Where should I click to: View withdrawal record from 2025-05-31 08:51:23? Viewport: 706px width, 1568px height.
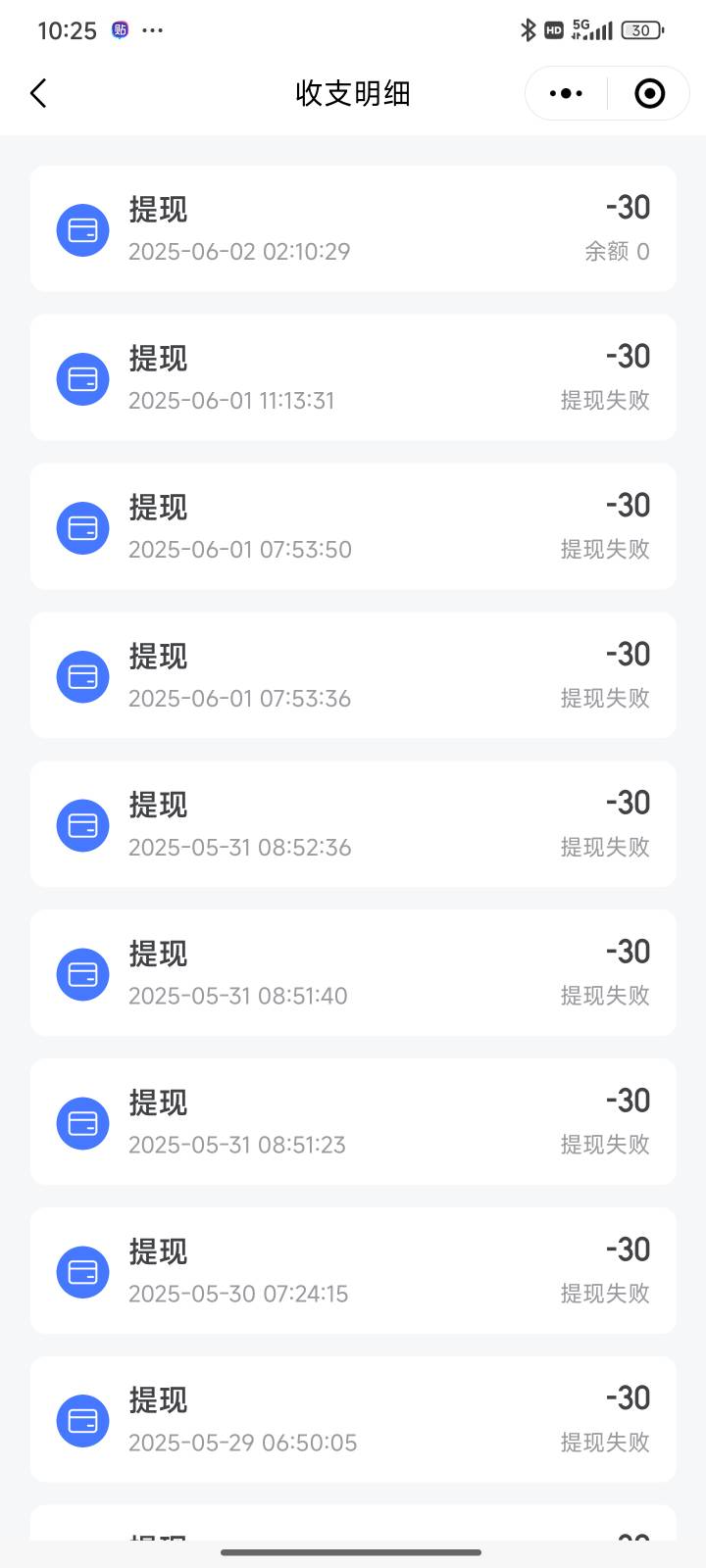(353, 1122)
